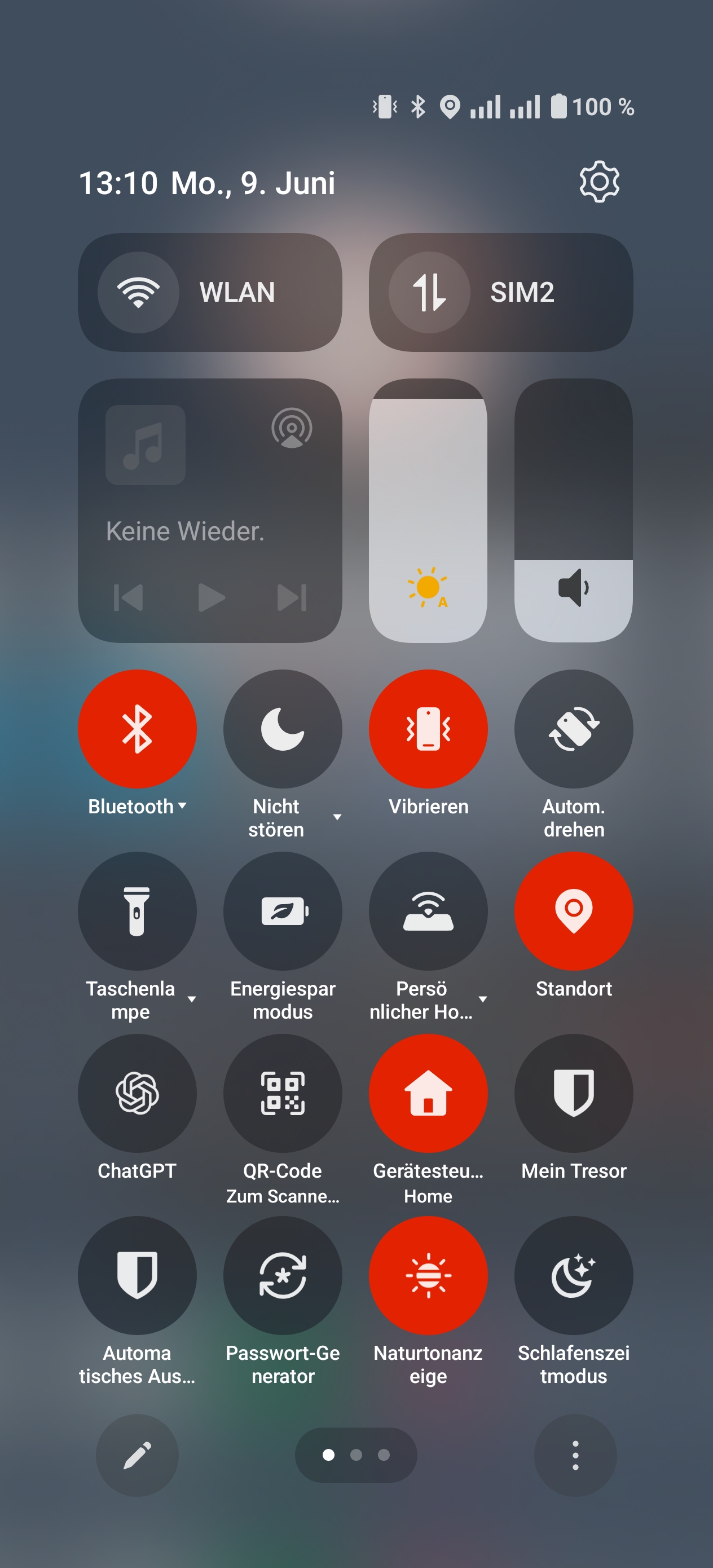
Task: Edit tiles with the pencil button
Action: coord(137,1455)
